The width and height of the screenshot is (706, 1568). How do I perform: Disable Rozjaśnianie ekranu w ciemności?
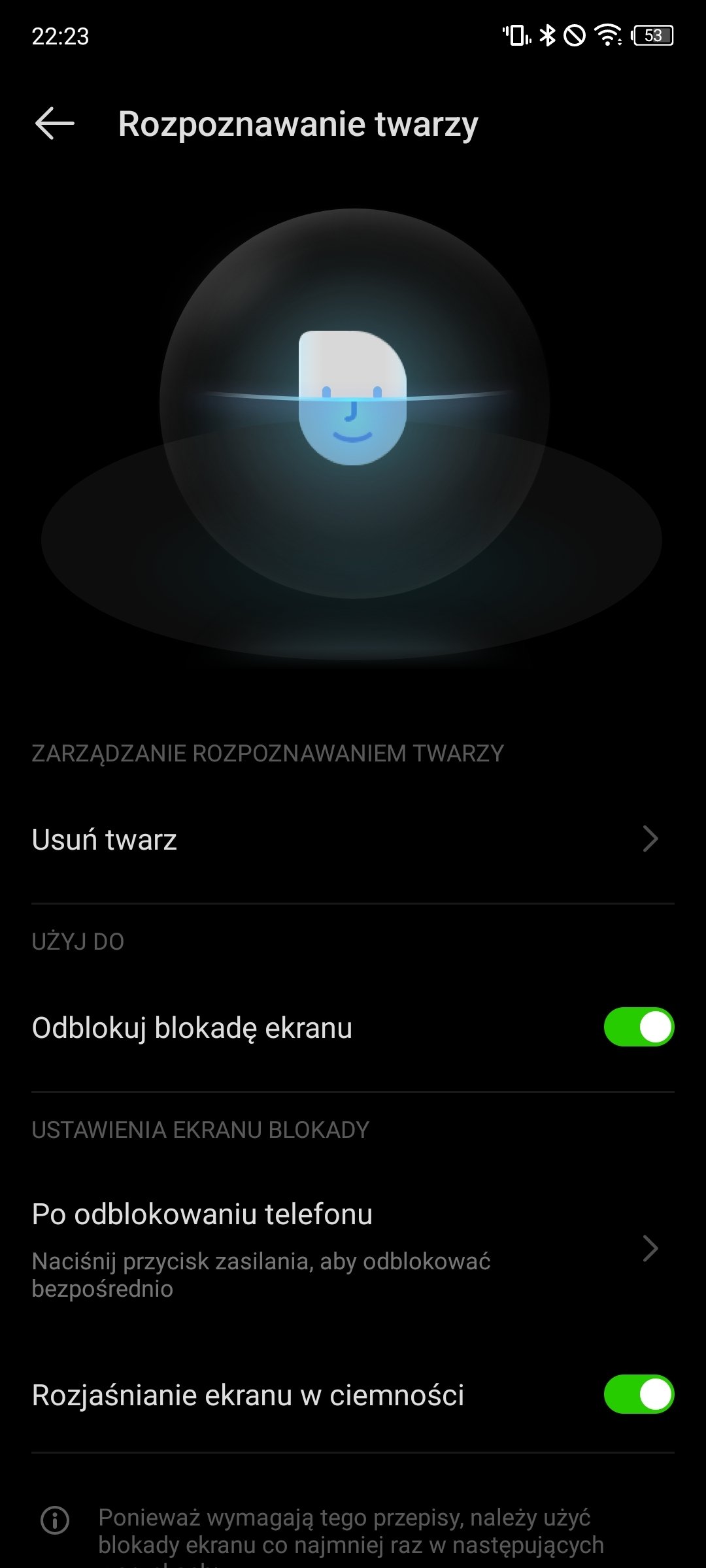[x=639, y=1394]
